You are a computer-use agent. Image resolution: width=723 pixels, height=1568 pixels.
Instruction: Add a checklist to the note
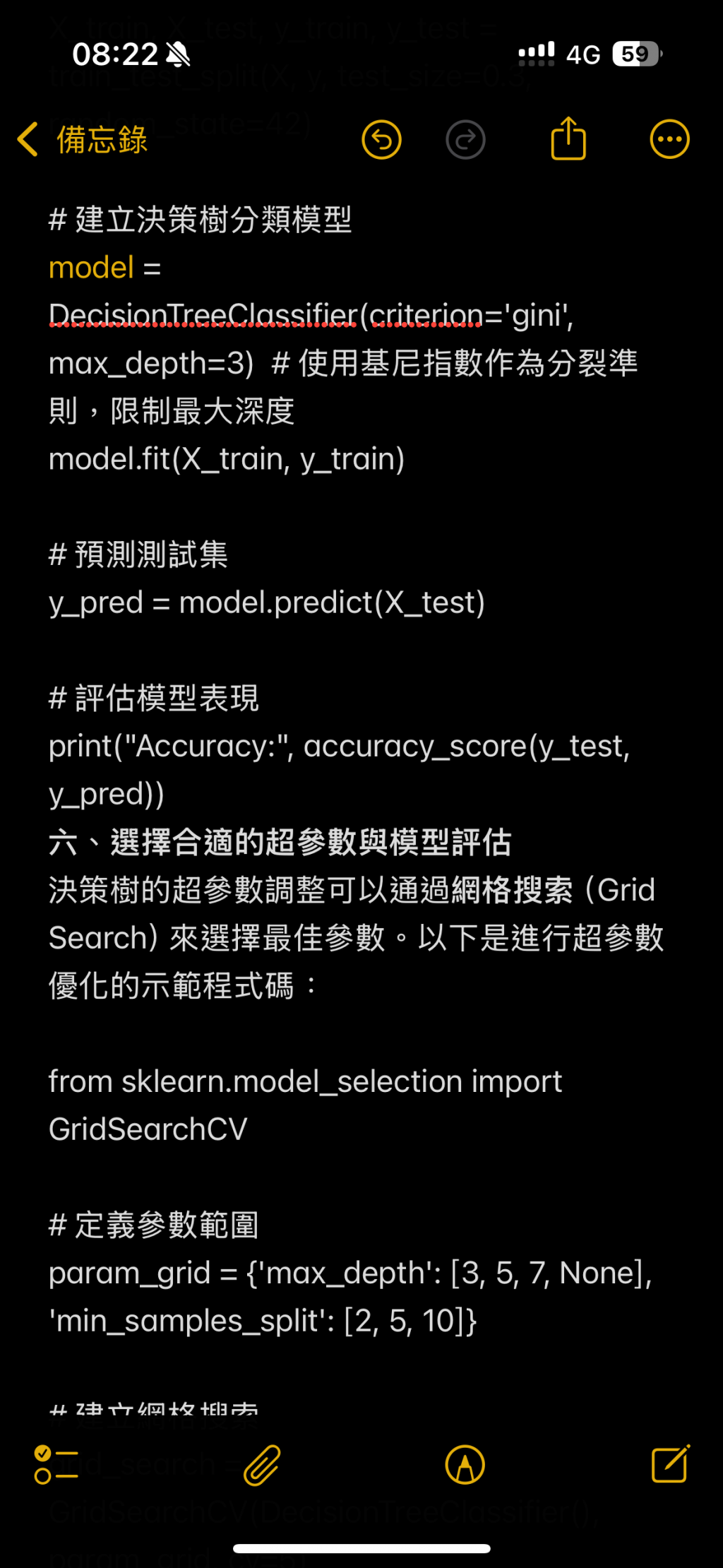click(x=56, y=1464)
